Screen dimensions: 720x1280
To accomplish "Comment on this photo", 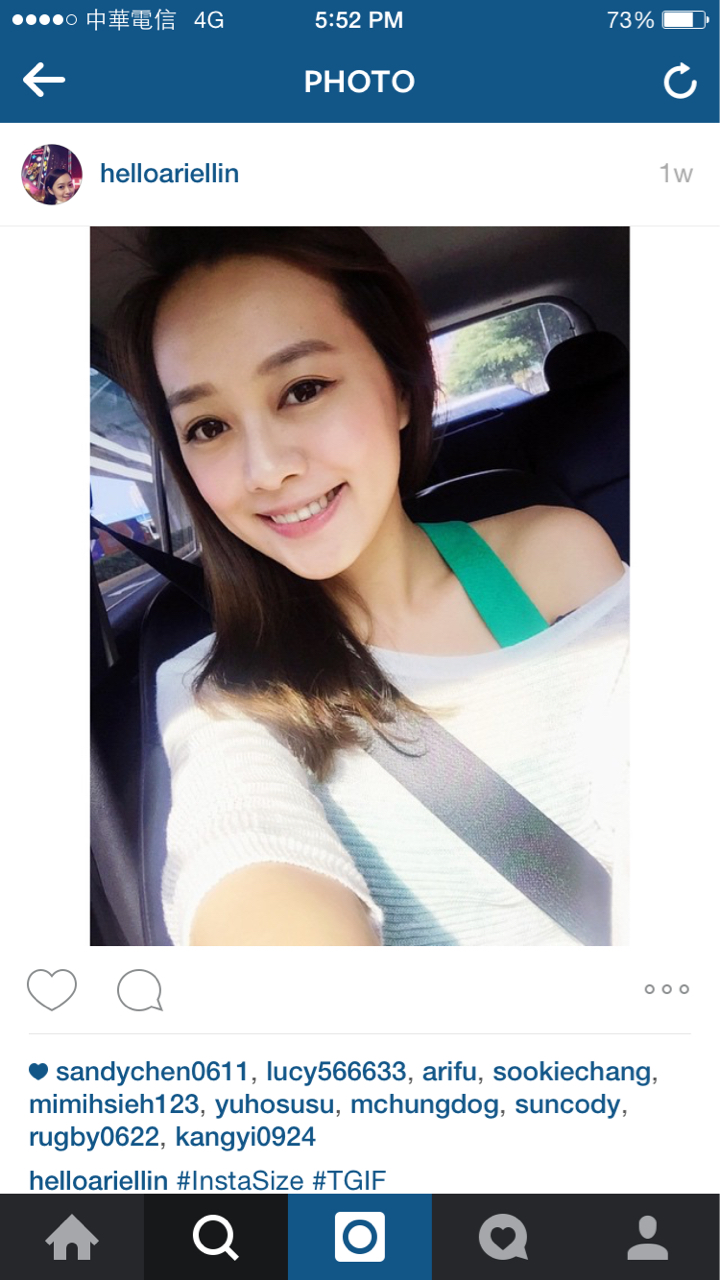I will click(140, 990).
